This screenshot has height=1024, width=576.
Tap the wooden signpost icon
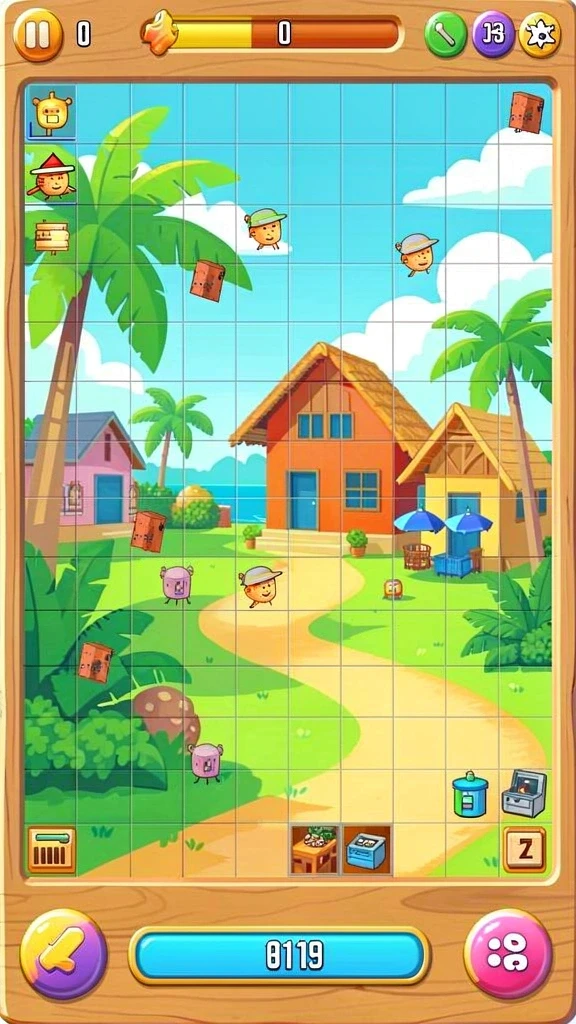pos(51,236)
